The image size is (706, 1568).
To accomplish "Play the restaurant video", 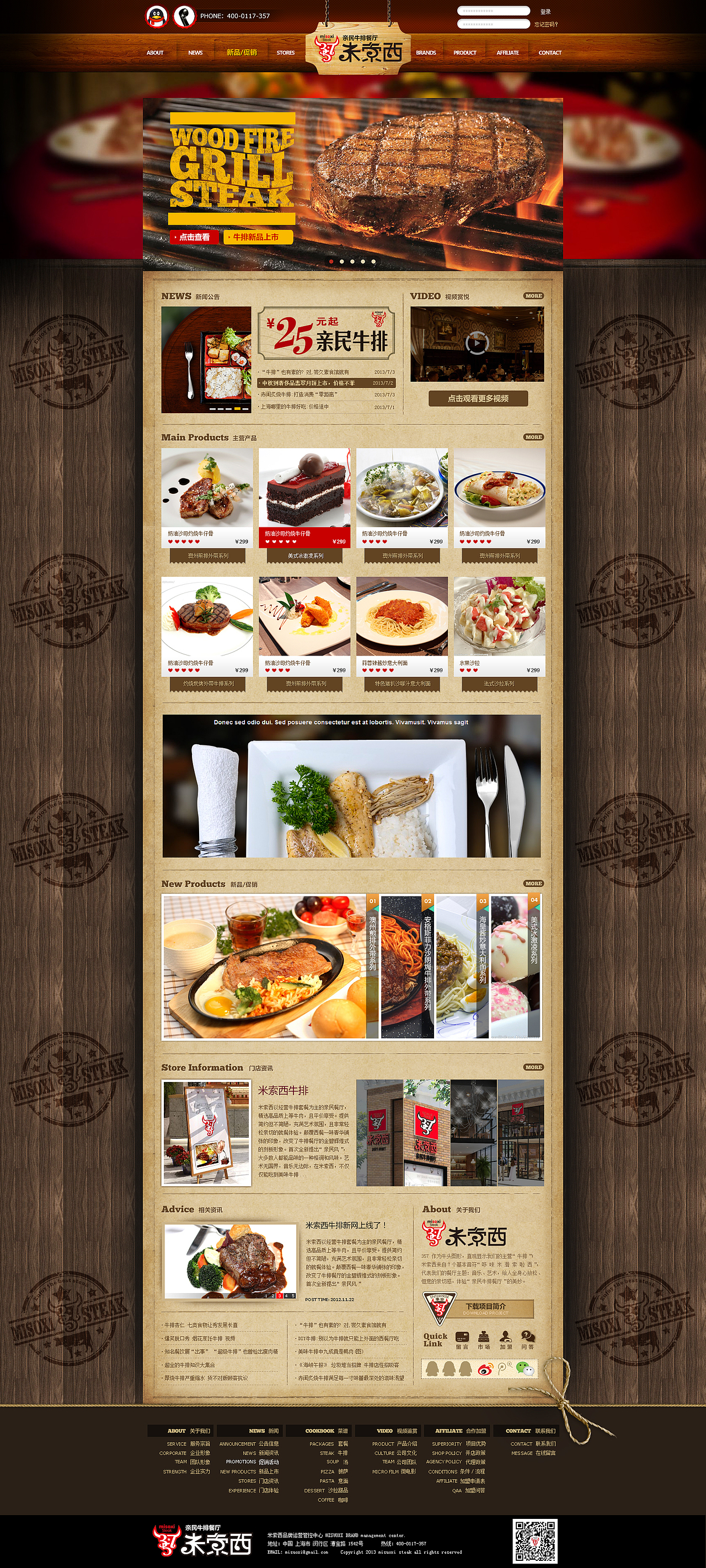I will point(477,343).
